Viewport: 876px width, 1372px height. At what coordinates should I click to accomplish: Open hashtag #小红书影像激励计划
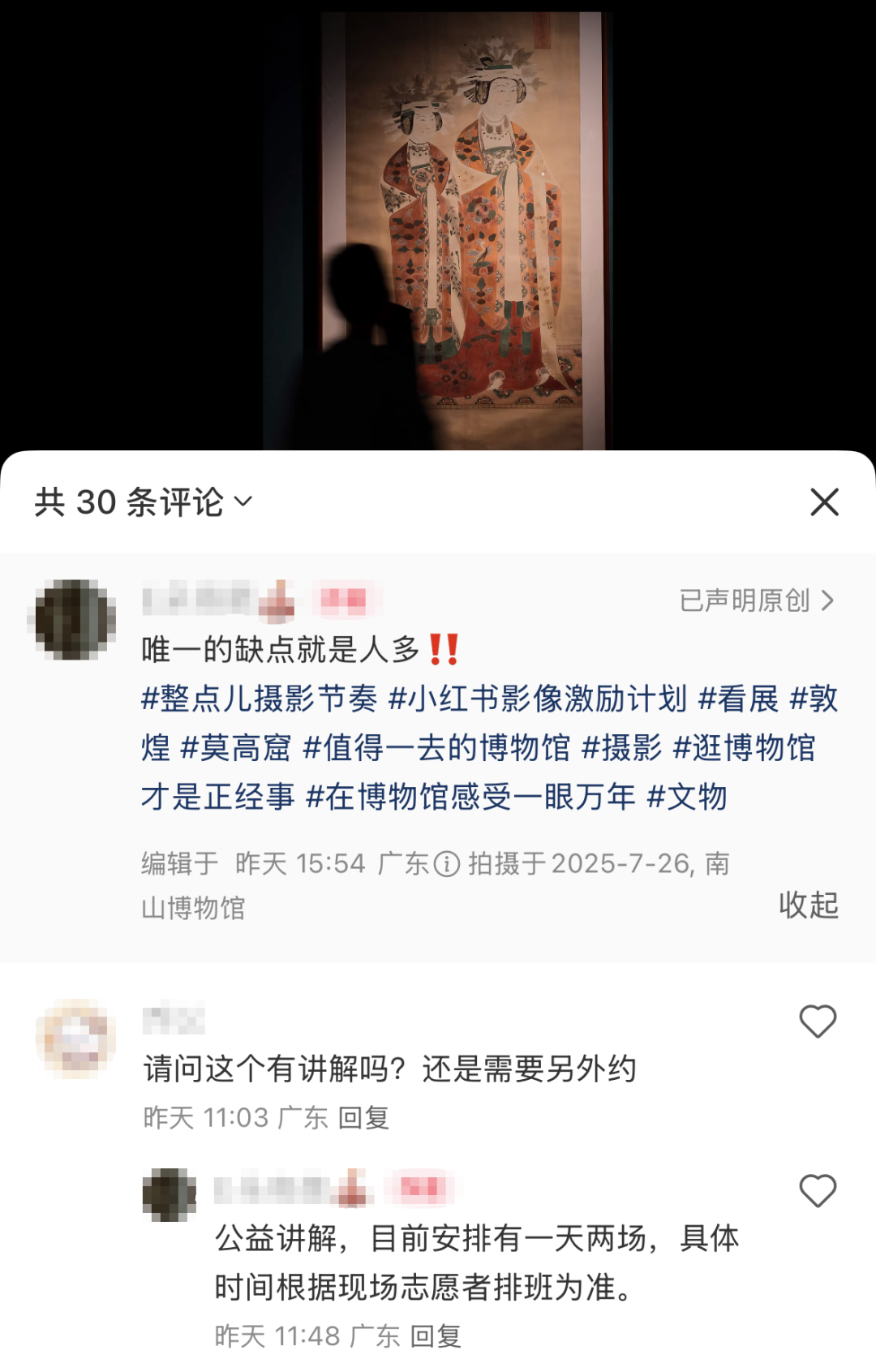pos(538,699)
